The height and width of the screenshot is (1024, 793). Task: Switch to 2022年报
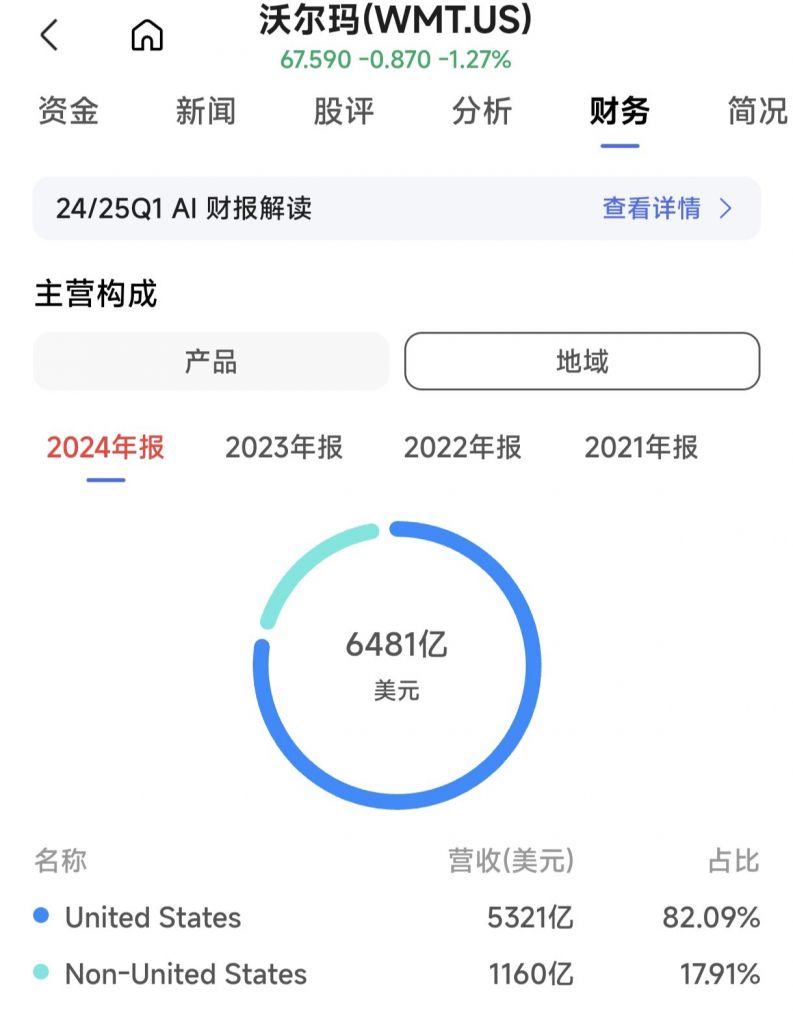(x=462, y=447)
